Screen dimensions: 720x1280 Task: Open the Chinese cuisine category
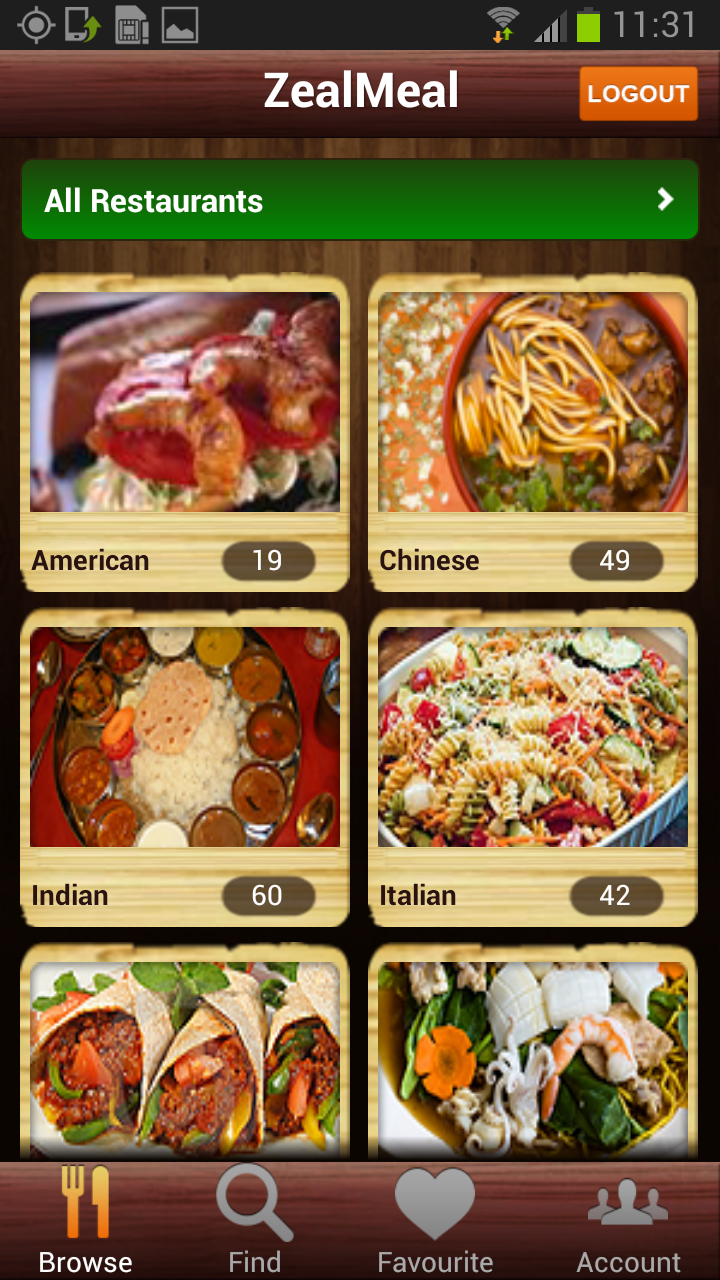[x=533, y=430]
